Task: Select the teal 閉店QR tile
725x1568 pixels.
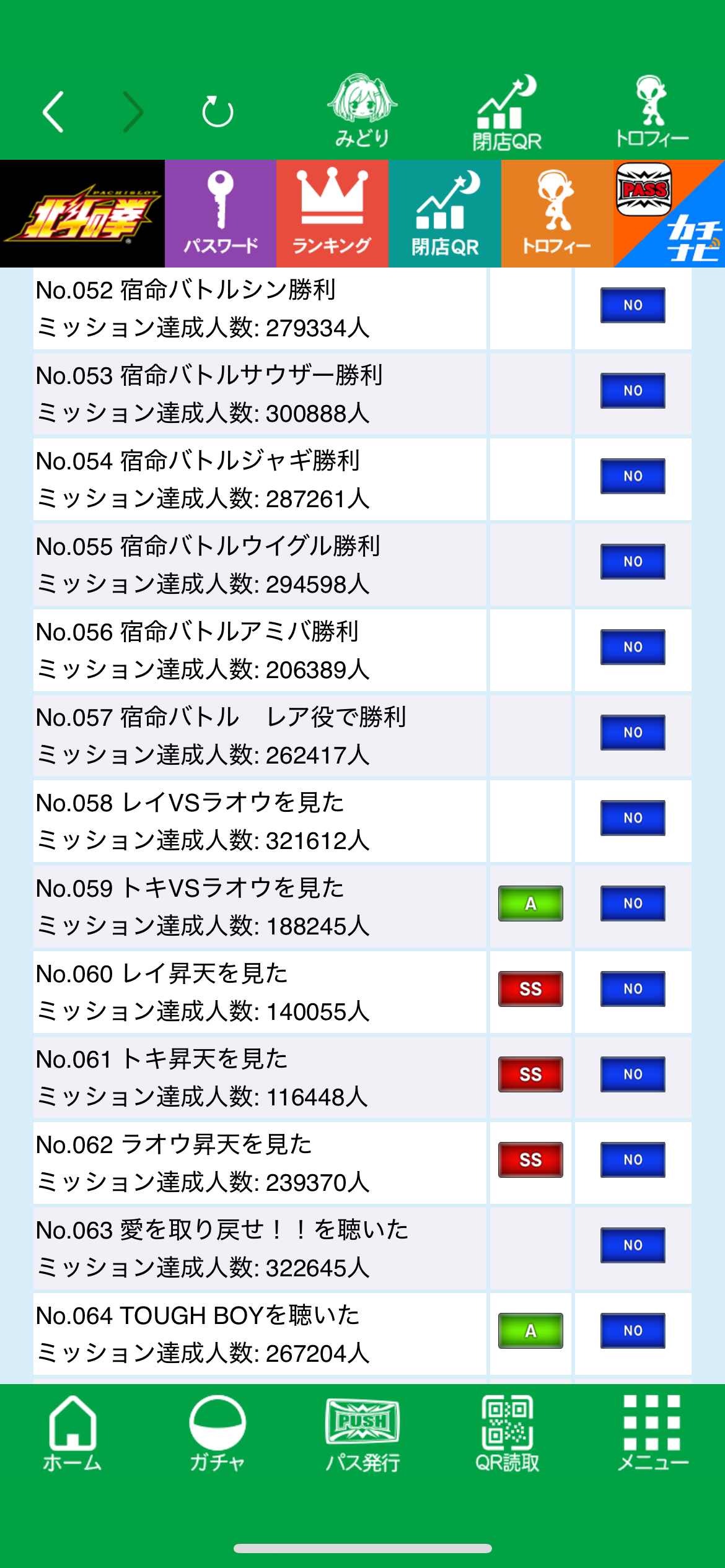Action: coord(445,214)
